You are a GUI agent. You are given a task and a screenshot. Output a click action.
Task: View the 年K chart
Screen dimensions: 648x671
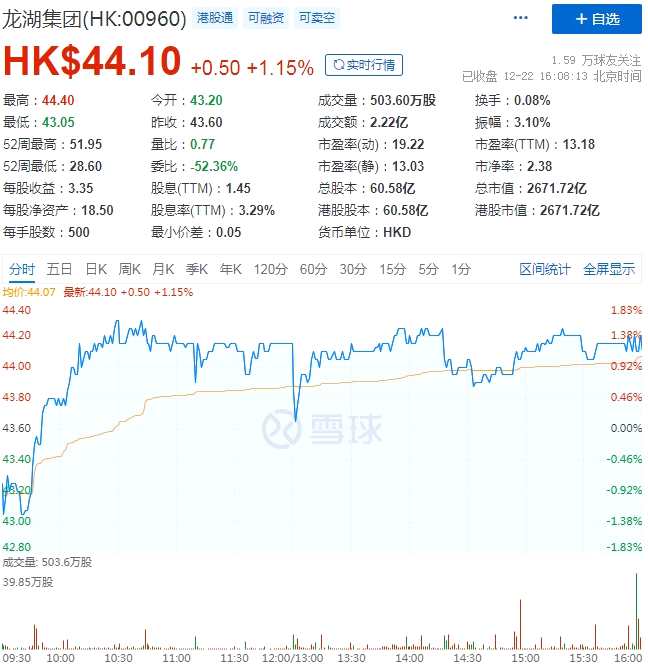[231, 269]
